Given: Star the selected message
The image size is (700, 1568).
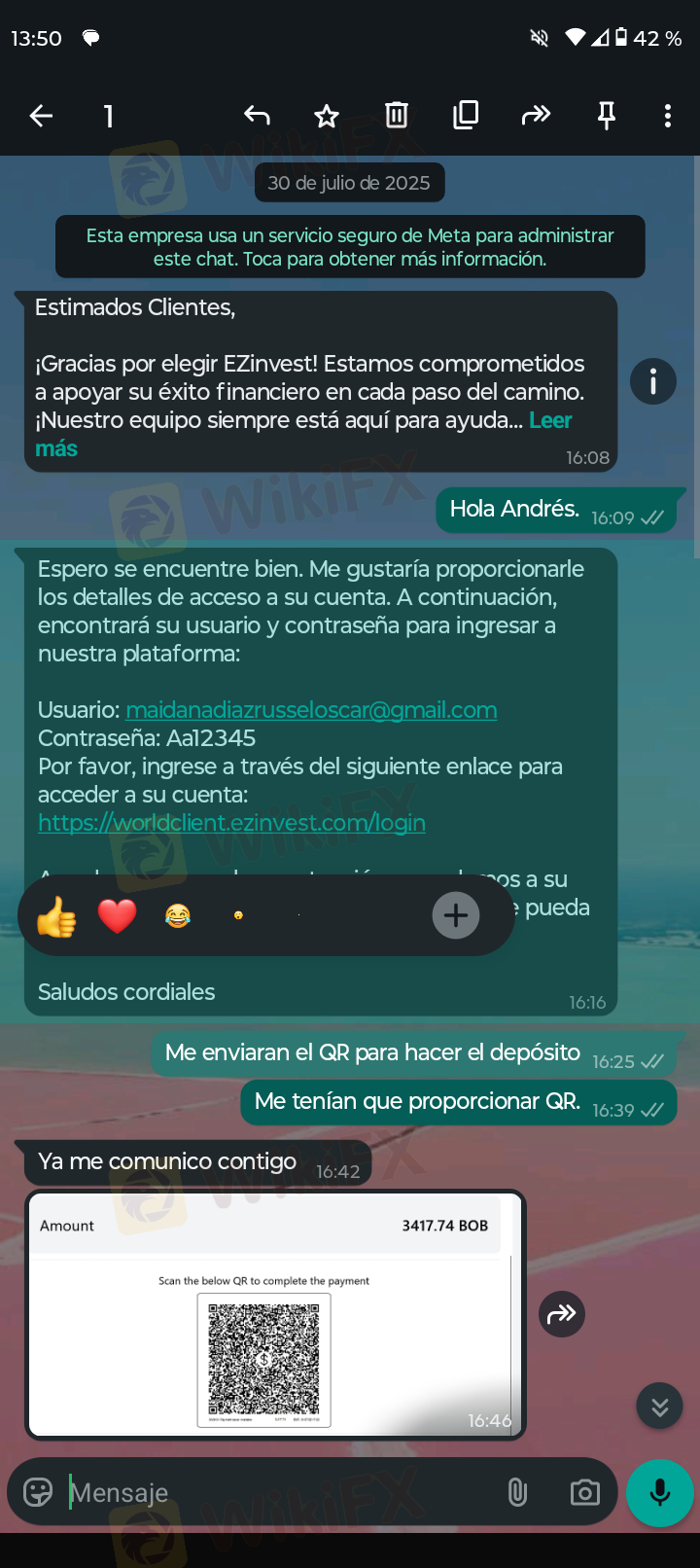Looking at the screenshot, I should tap(327, 117).
